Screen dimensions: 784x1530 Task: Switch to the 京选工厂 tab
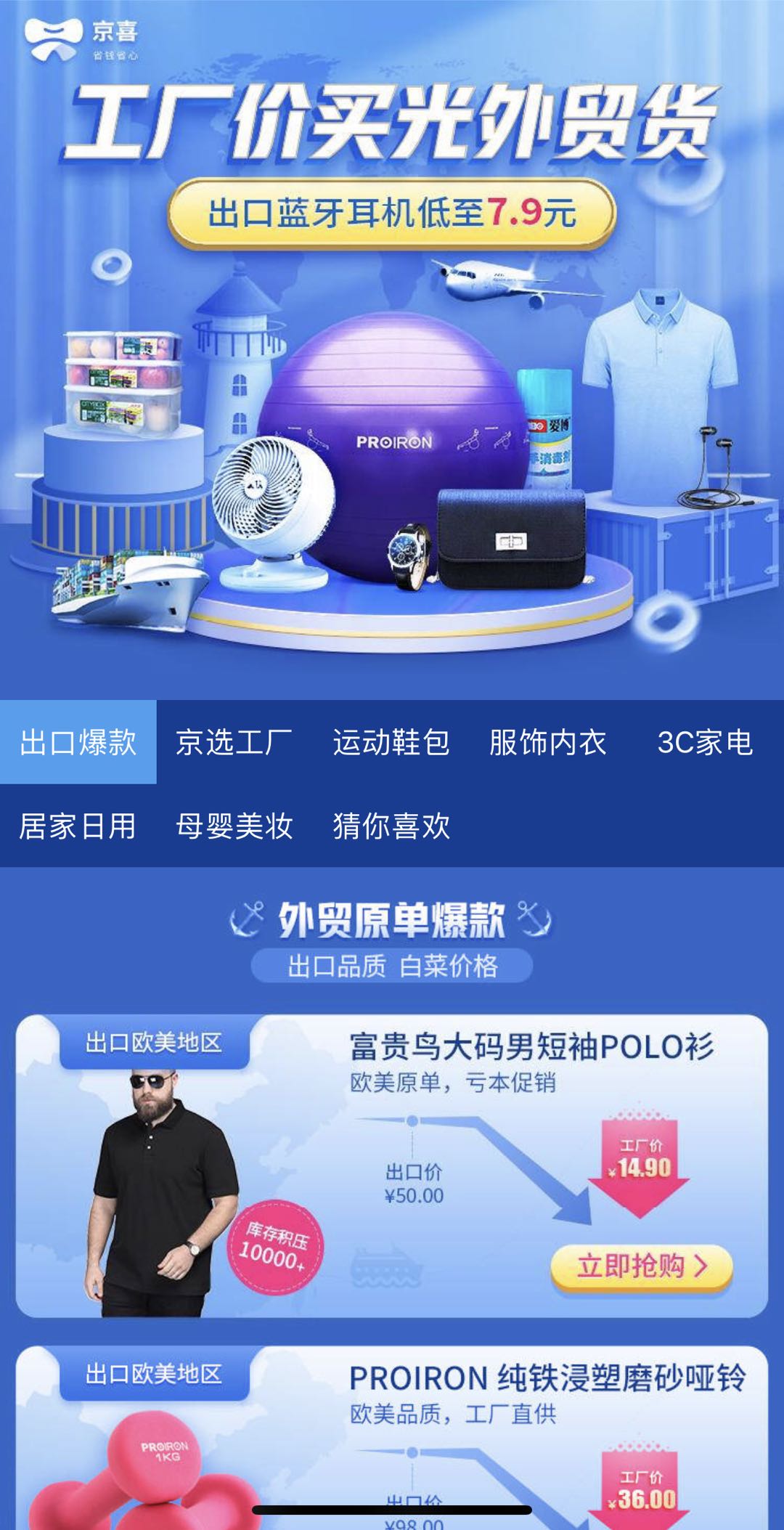(234, 742)
